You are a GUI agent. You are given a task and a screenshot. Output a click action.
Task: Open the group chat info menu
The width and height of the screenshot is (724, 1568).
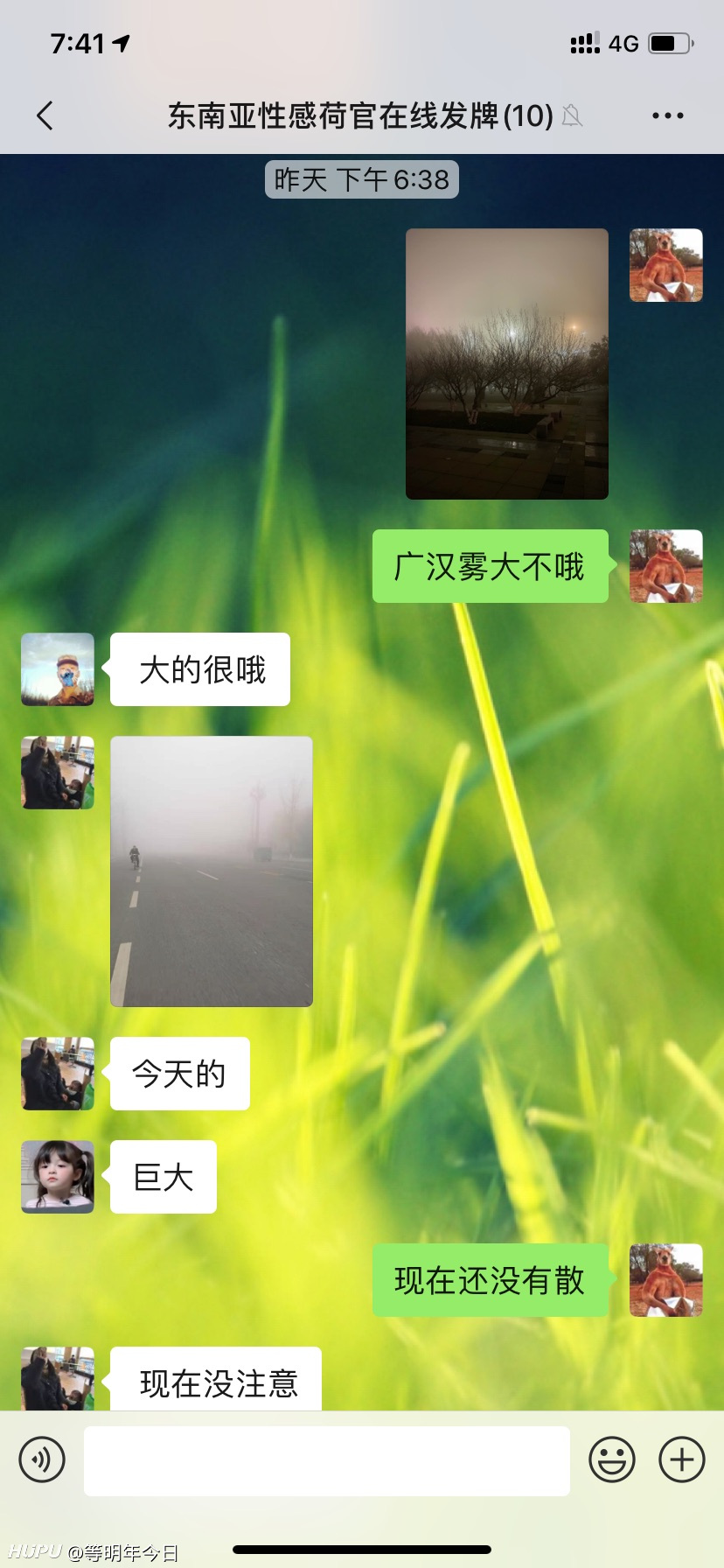point(668,115)
